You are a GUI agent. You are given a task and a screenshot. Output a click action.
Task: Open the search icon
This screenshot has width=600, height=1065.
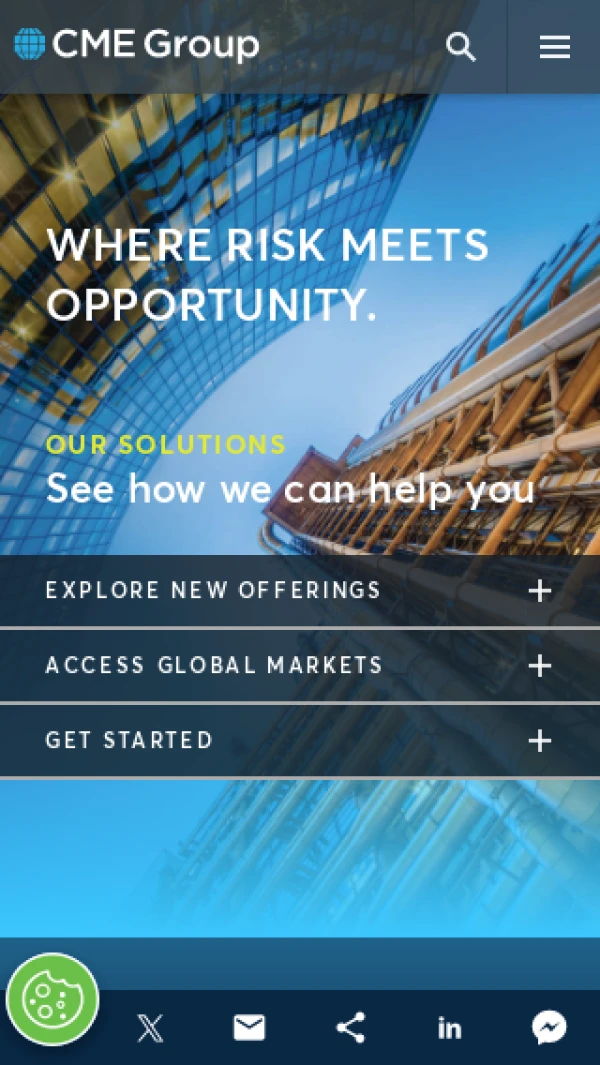(x=460, y=47)
